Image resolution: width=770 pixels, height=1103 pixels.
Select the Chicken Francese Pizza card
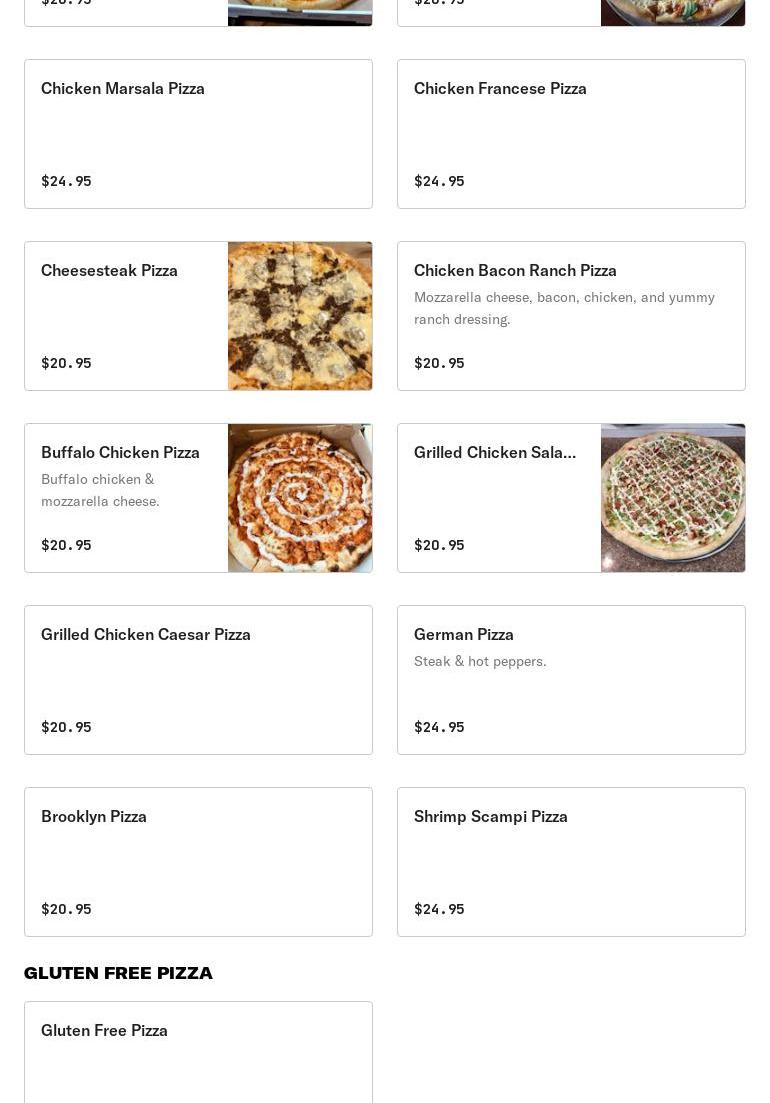click(571, 134)
